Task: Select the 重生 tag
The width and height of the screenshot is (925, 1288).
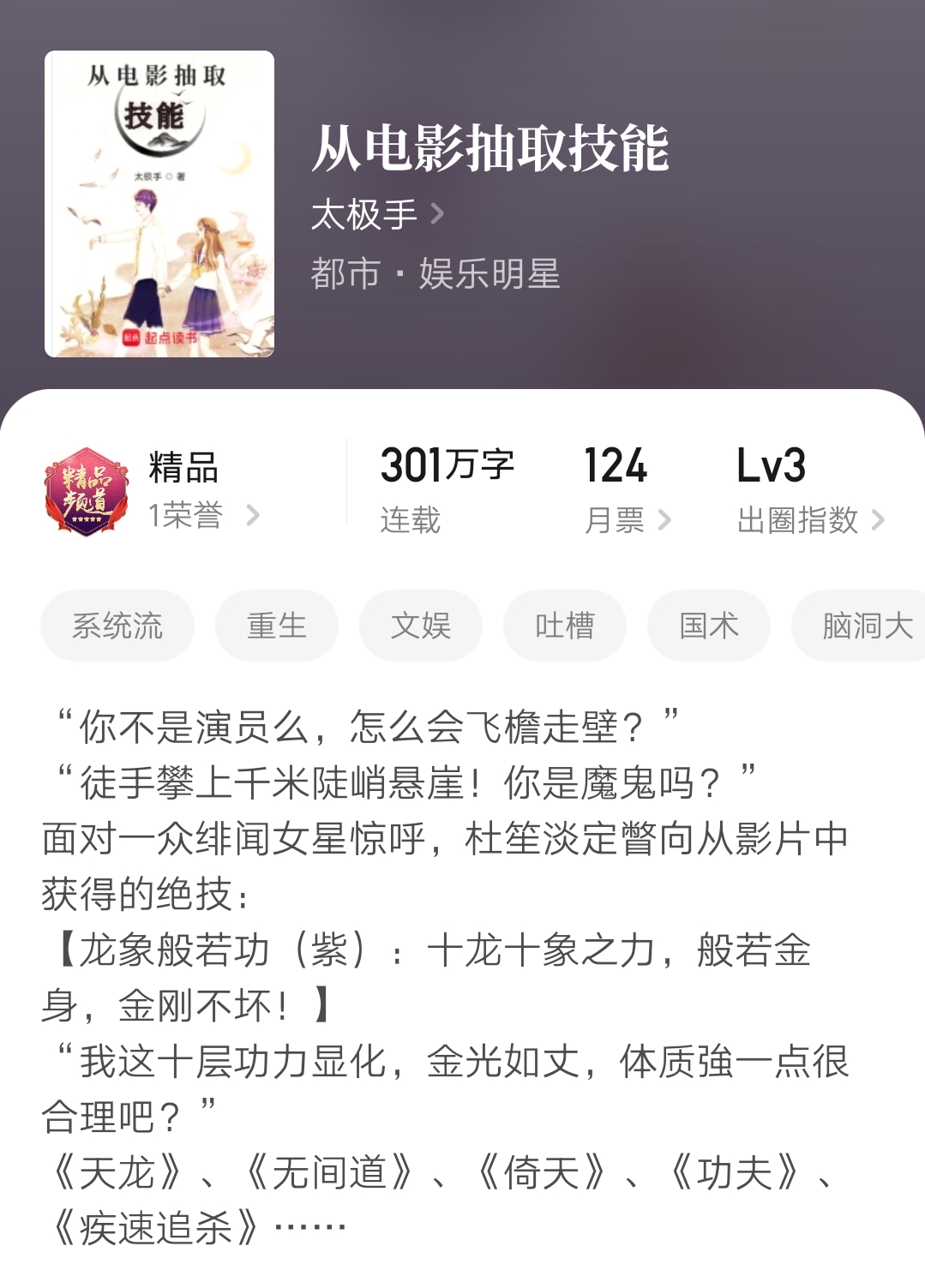Action: 276,626
